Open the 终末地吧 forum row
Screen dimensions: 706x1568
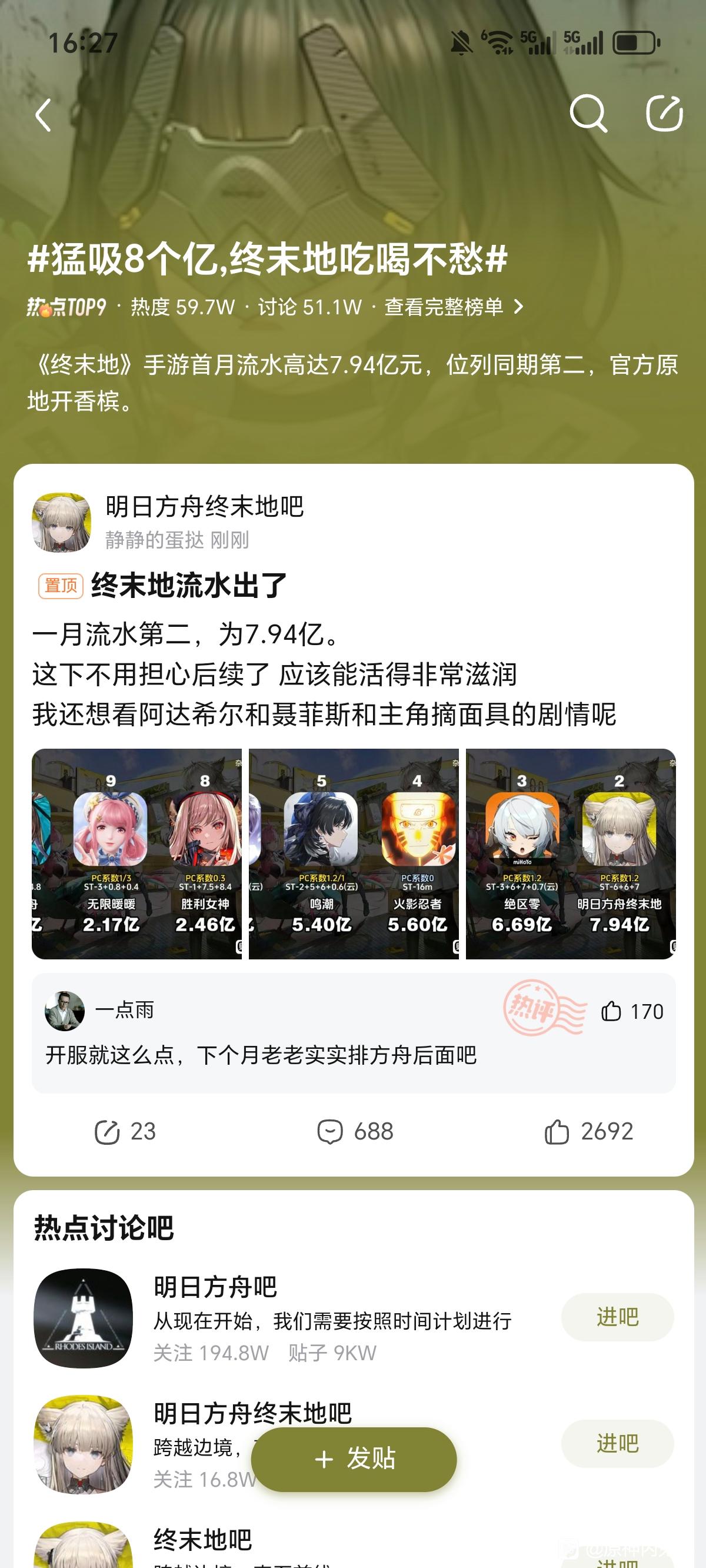(202, 1540)
